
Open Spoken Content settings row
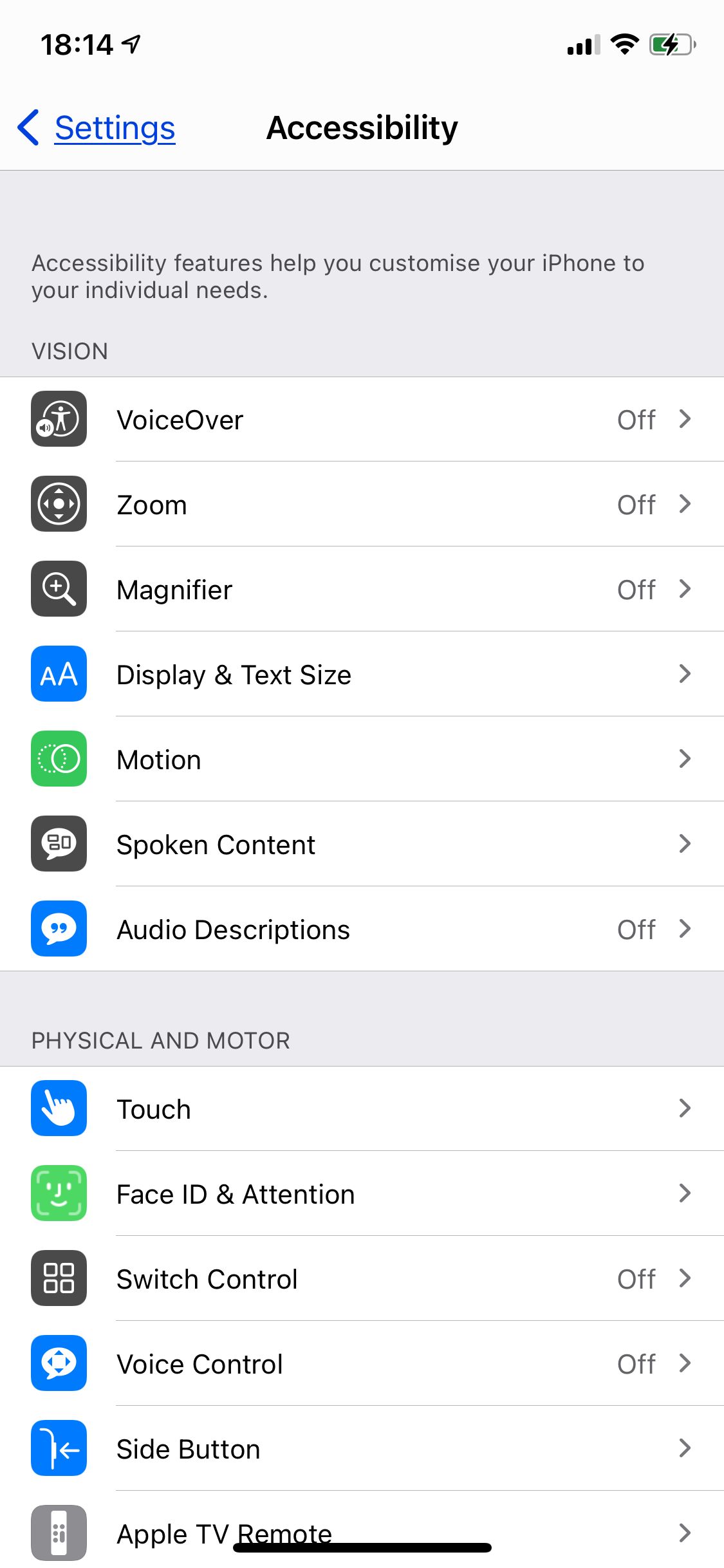[x=360, y=844]
